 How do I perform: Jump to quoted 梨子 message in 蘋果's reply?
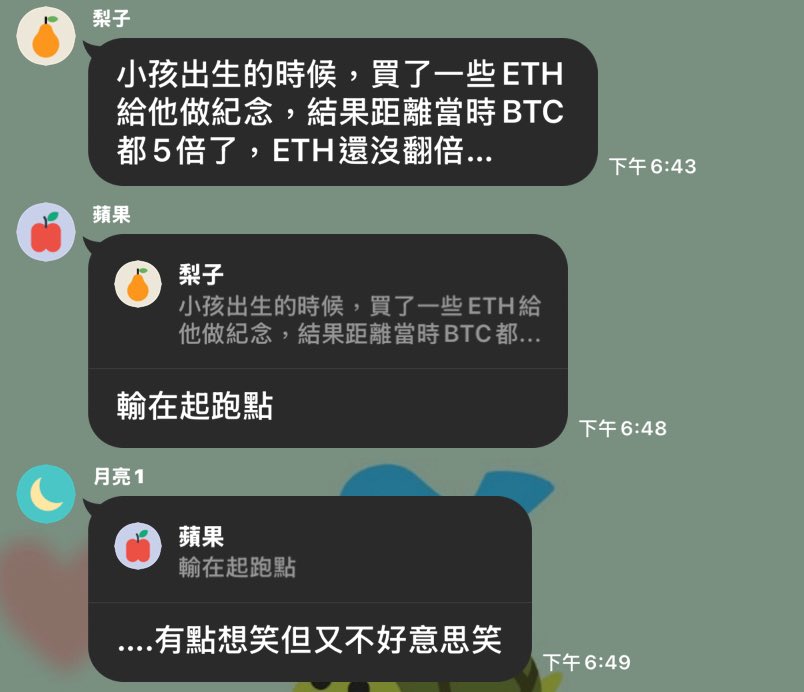pyautogui.click(x=328, y=304)
